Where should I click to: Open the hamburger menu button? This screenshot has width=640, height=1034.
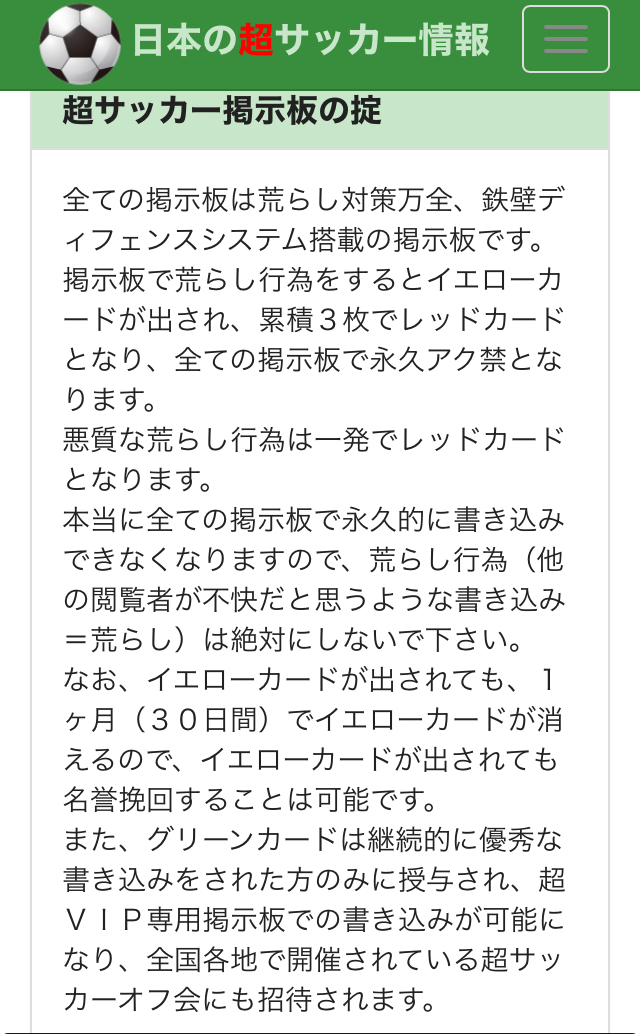tap(566, 40)
